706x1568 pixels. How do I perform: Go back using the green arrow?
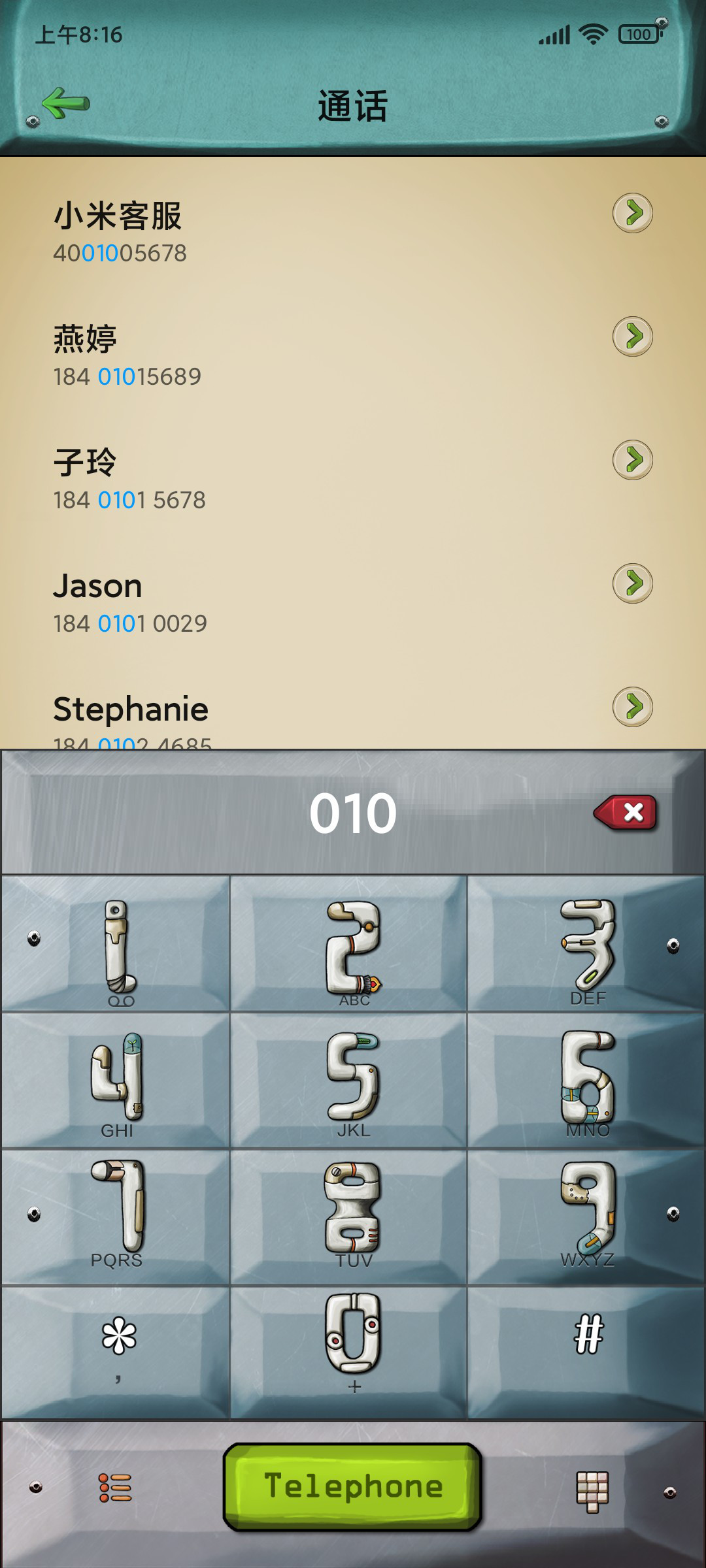click(x=65, y=103)
